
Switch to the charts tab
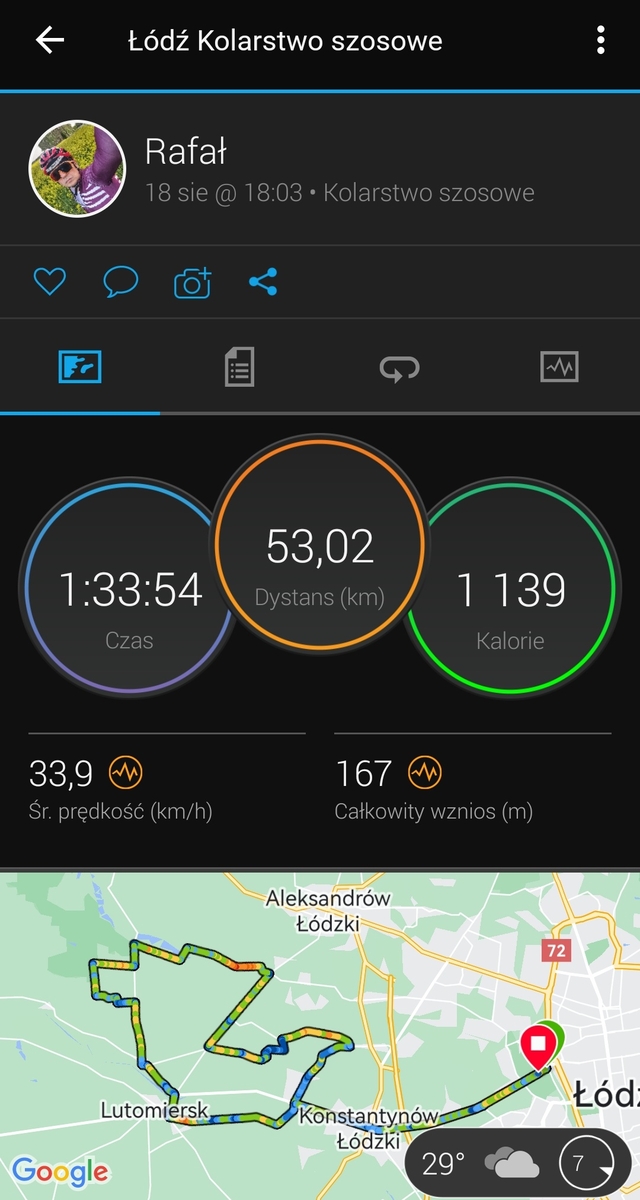click(560, 367)
